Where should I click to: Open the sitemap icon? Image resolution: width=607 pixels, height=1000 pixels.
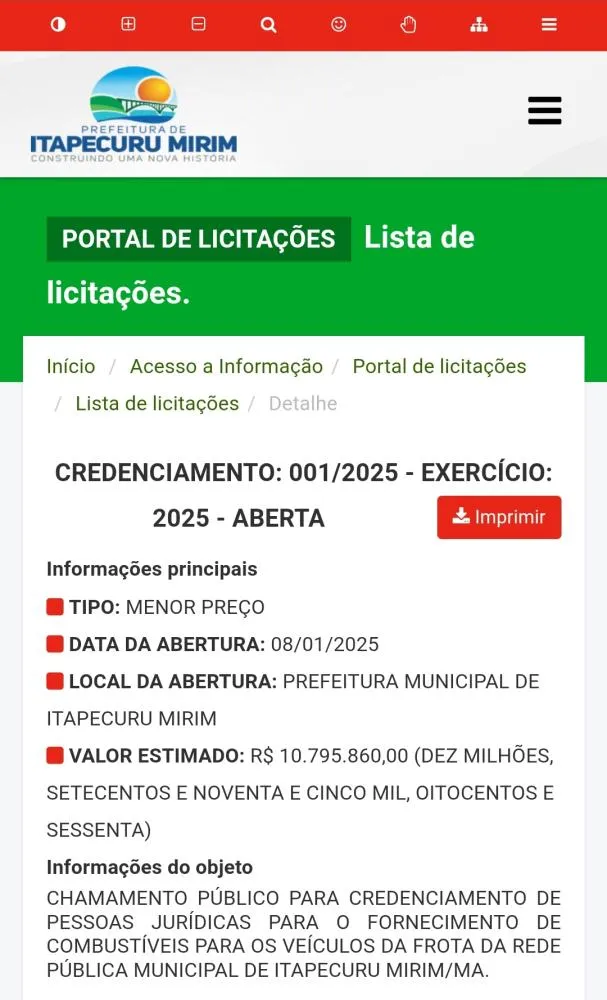click(x=479, y=24)
